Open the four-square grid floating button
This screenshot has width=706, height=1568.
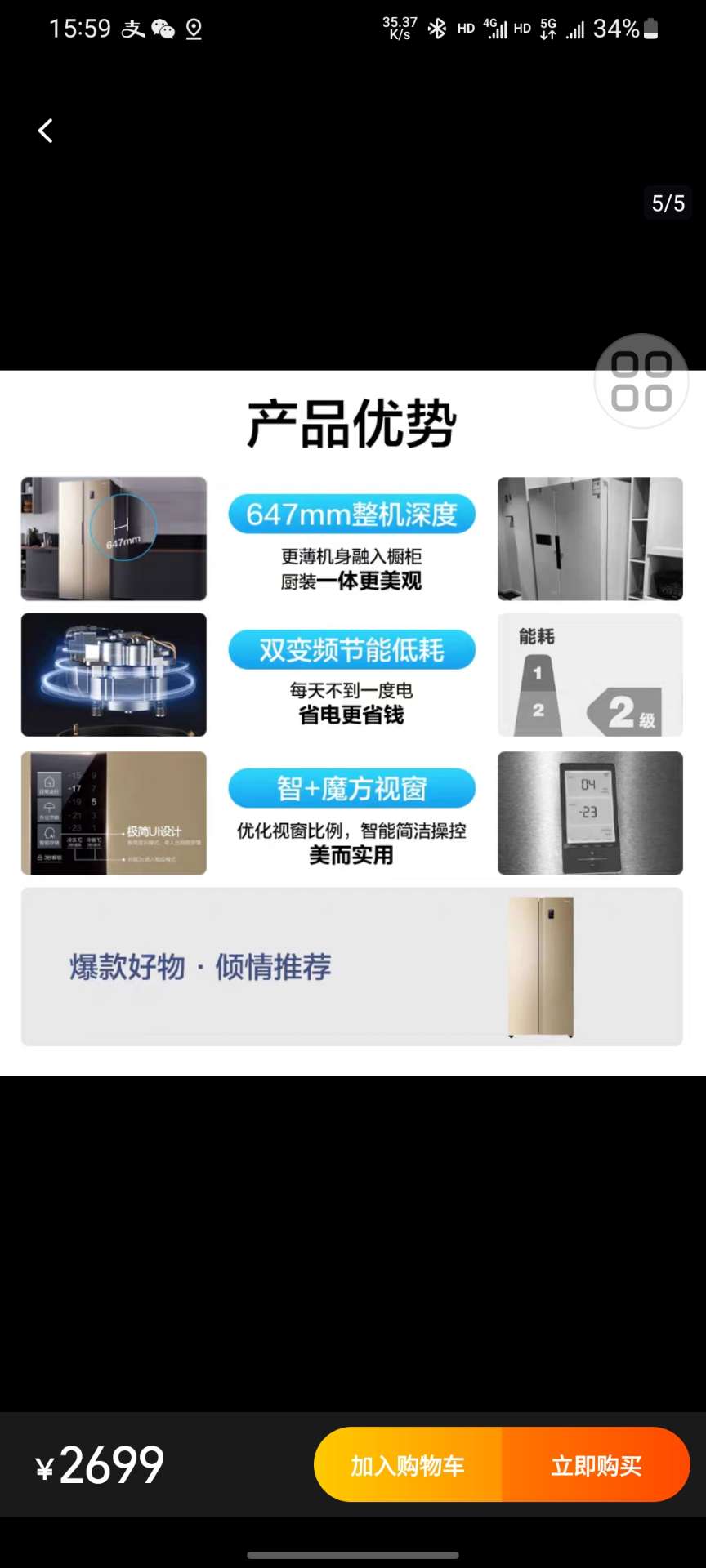coord(641,381)
